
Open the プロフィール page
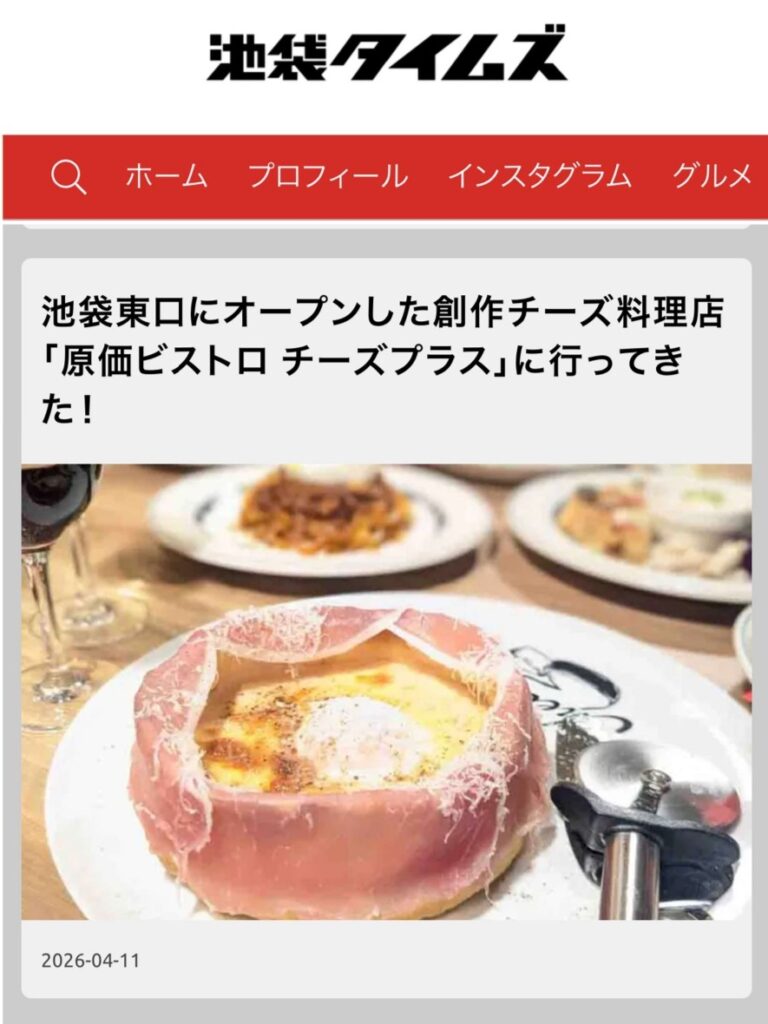[328, 177]
